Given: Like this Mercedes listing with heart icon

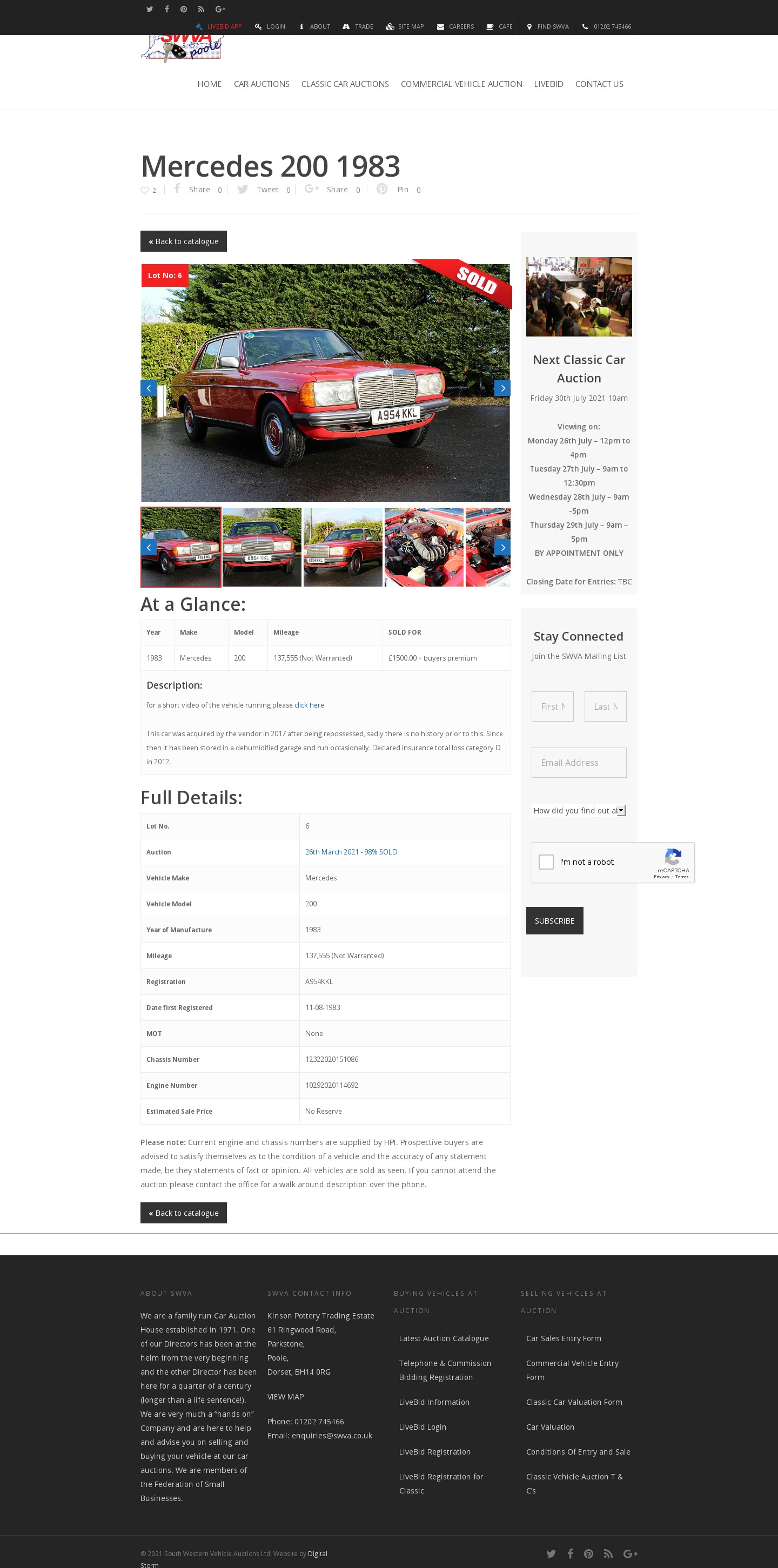Looking at the screenshot, I should 145,190.
